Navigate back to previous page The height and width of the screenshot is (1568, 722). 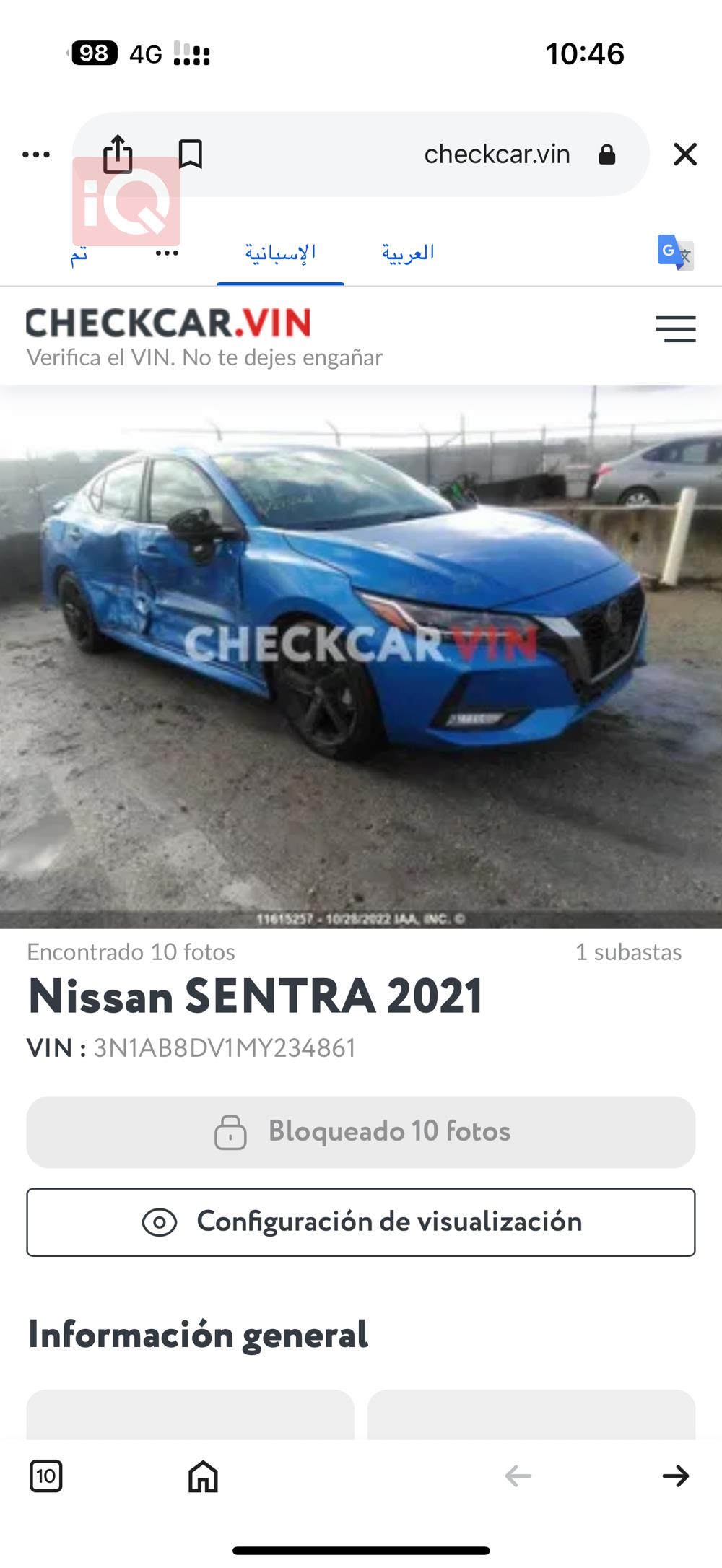coord(518,1476)
